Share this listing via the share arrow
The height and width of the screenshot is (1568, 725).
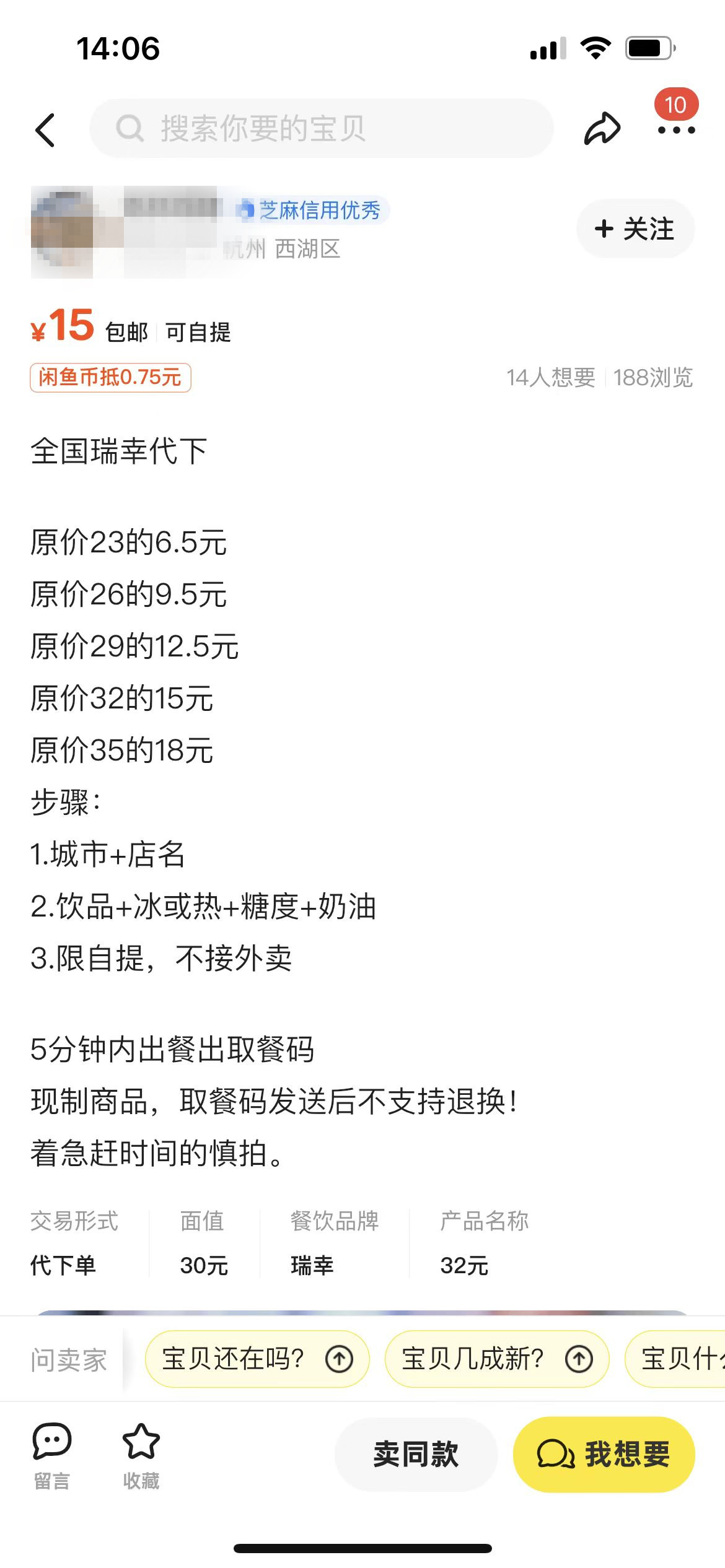[x=602, y=128]
